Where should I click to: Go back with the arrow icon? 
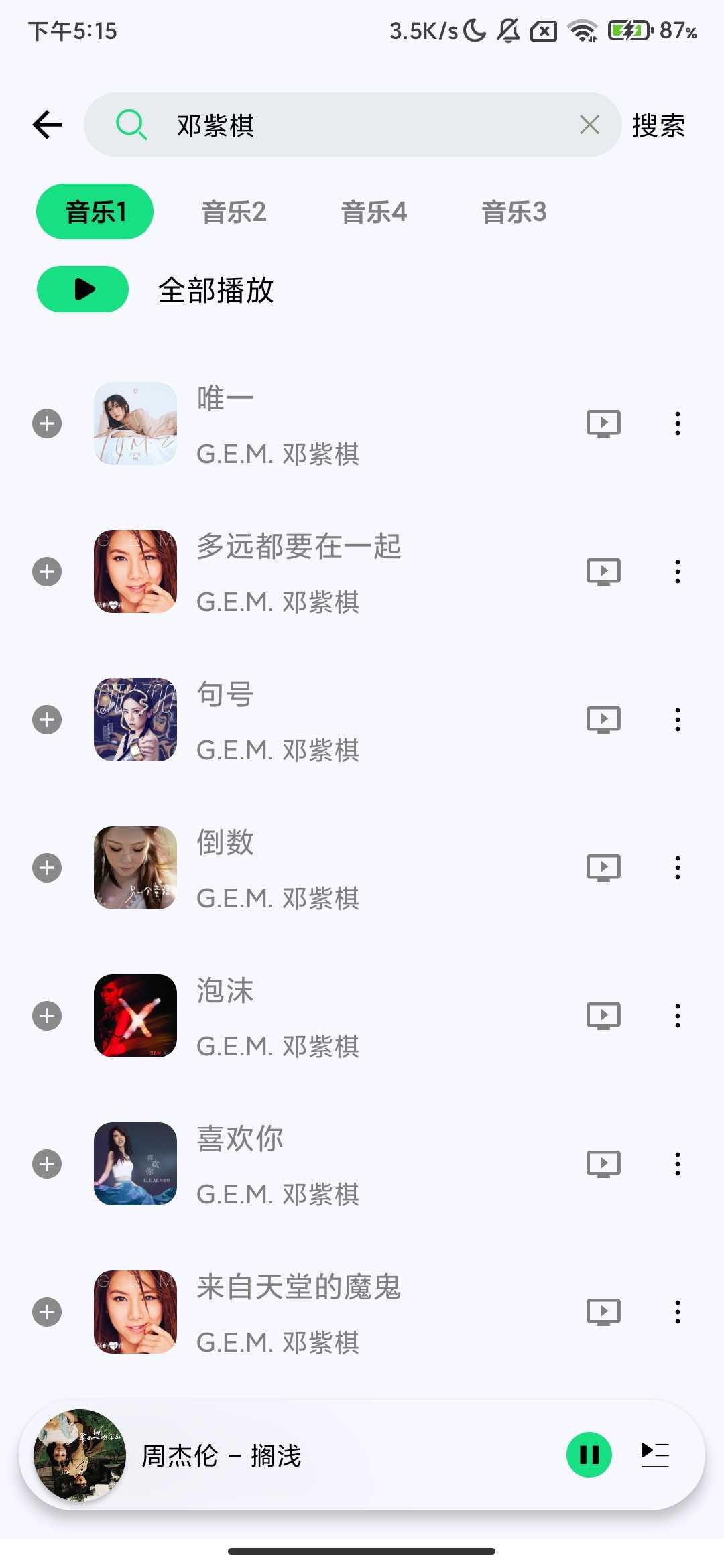point(46,124)
